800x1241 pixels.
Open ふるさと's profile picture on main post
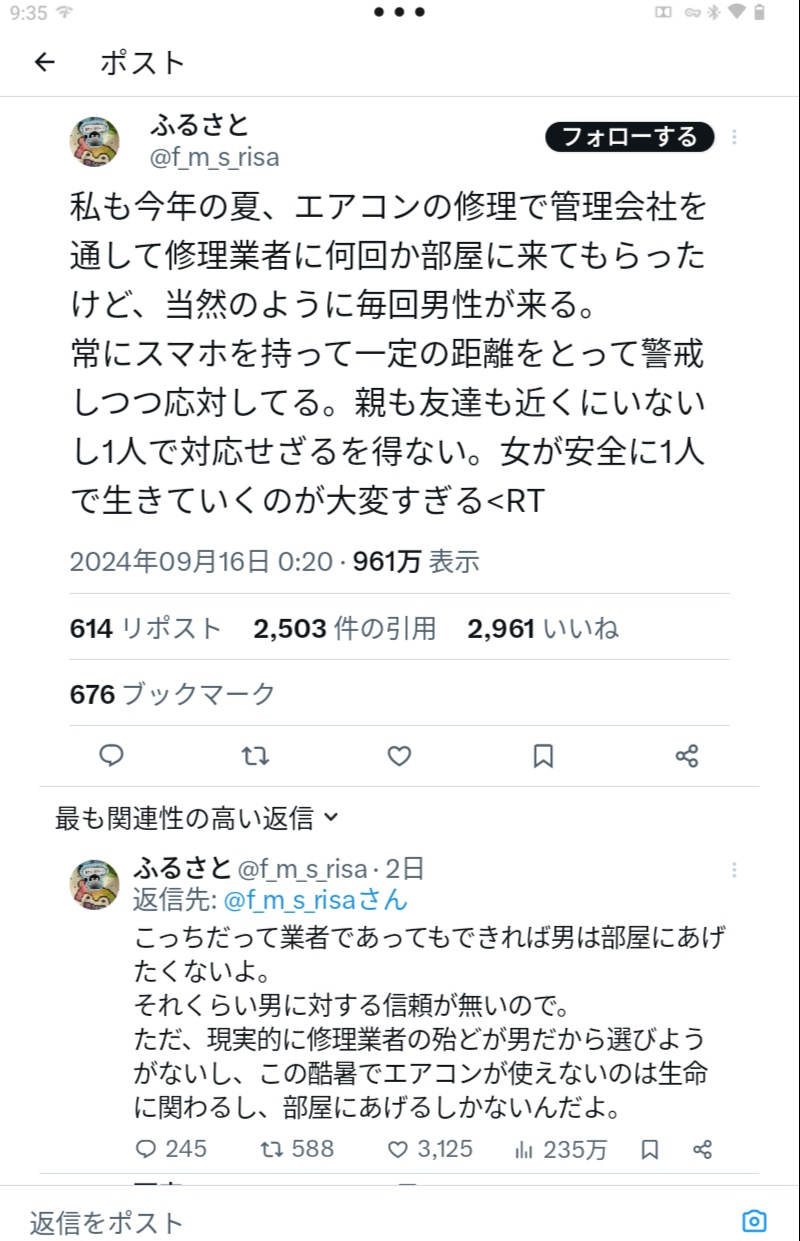click(x=94, y=141)
